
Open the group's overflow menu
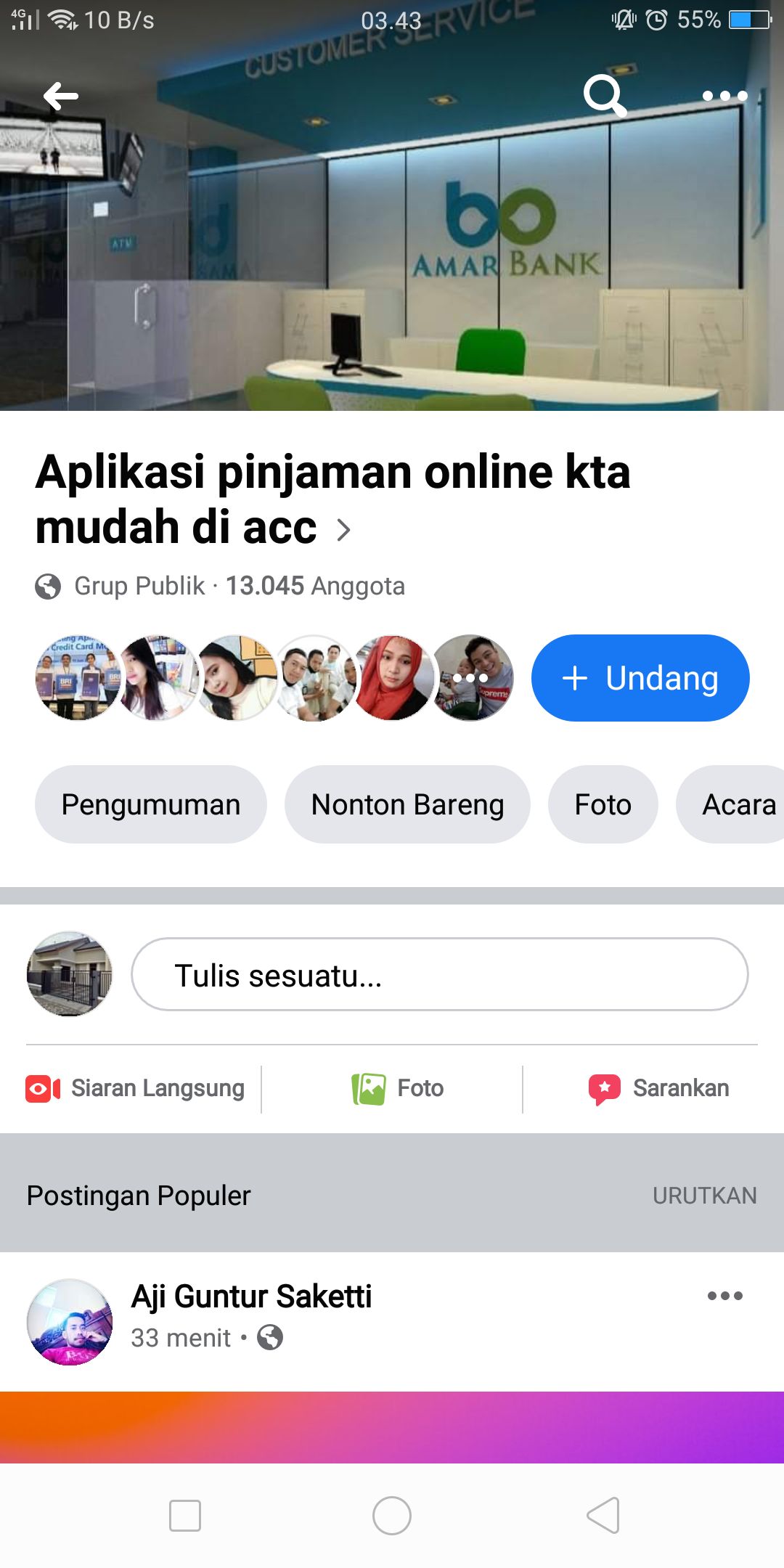click(x=724, y=96)
